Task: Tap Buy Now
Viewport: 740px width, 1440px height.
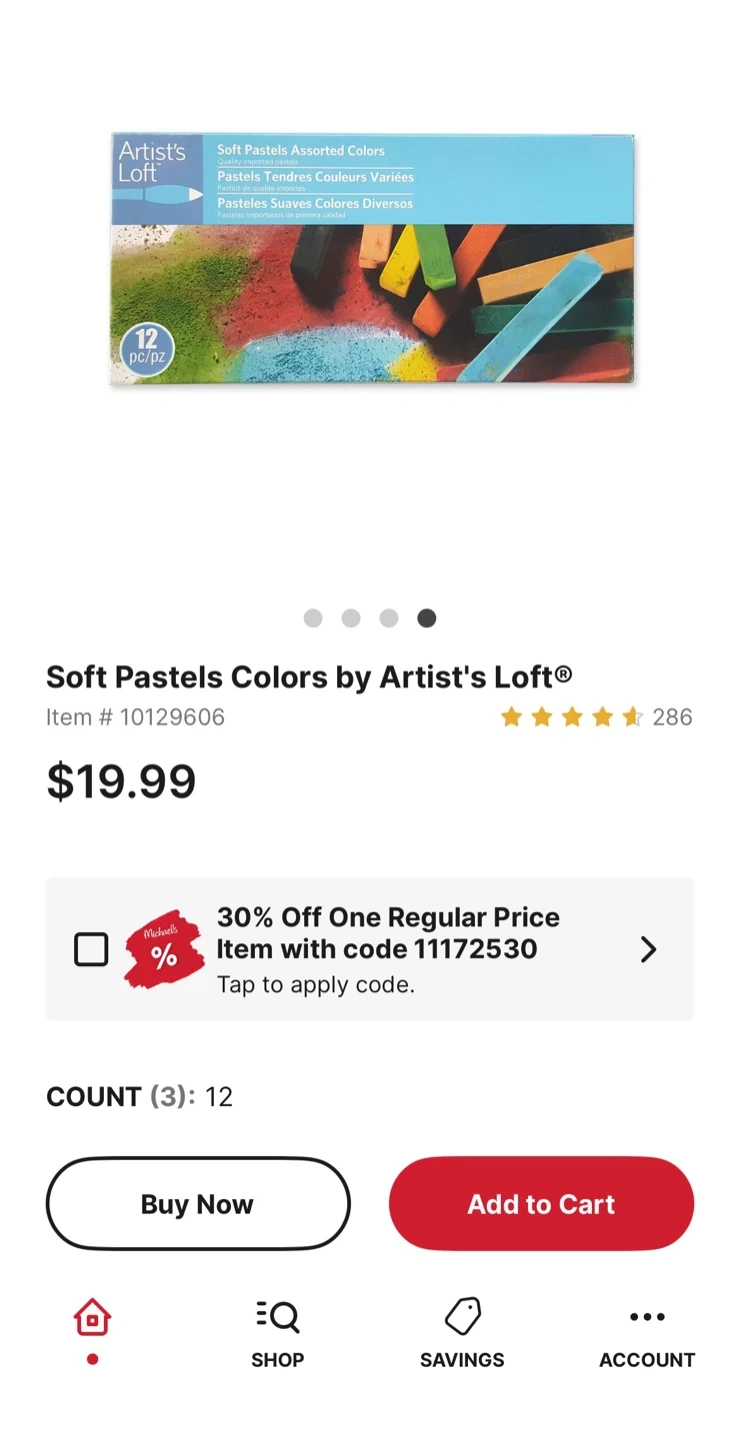Action: pos(198,1204)
